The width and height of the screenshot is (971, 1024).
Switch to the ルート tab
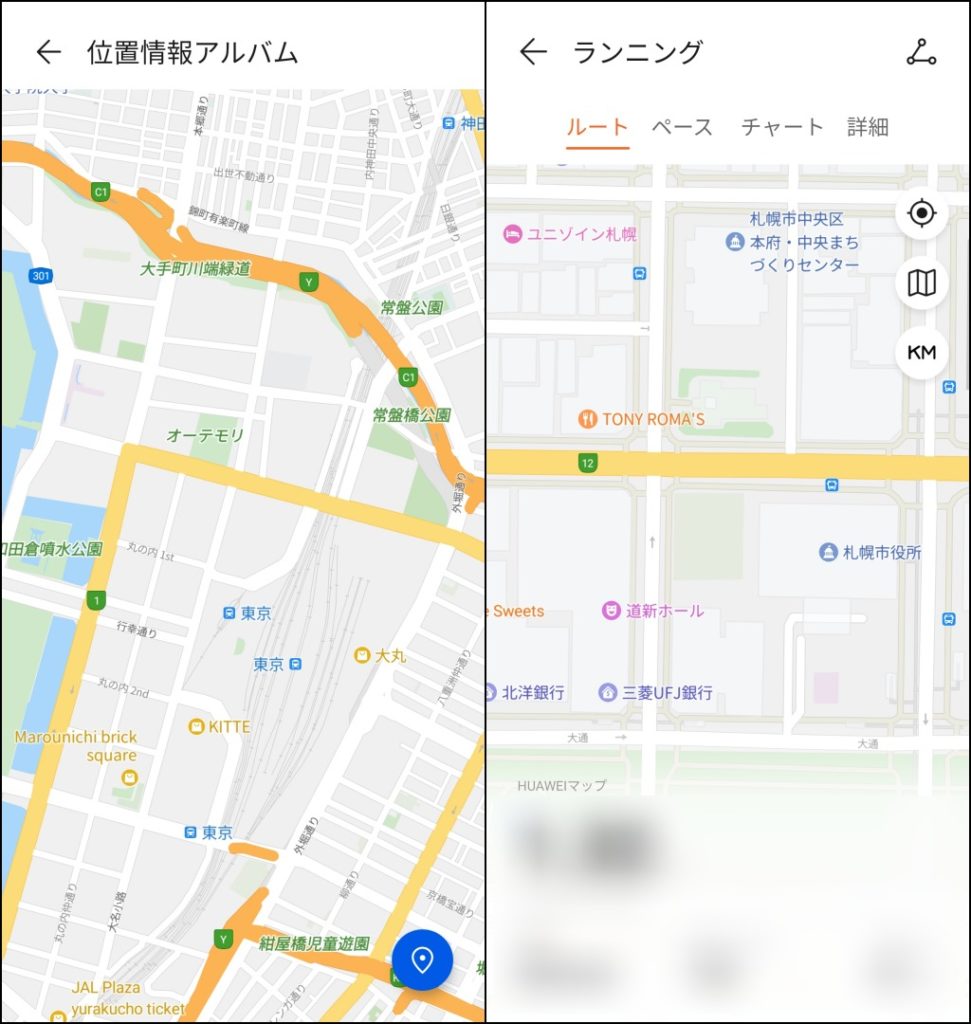(x=597, y=128)
